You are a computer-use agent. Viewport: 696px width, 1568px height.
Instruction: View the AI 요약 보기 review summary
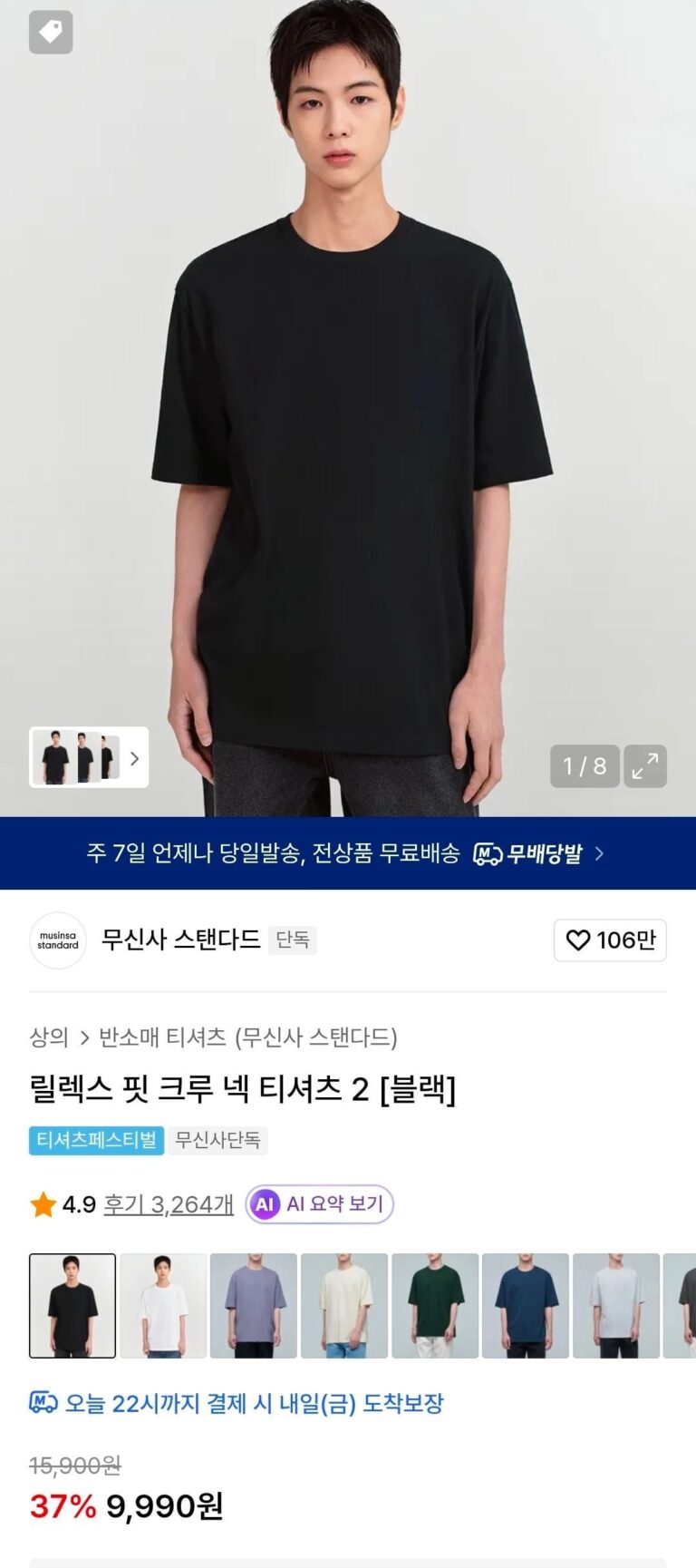tap(320, 1204)
